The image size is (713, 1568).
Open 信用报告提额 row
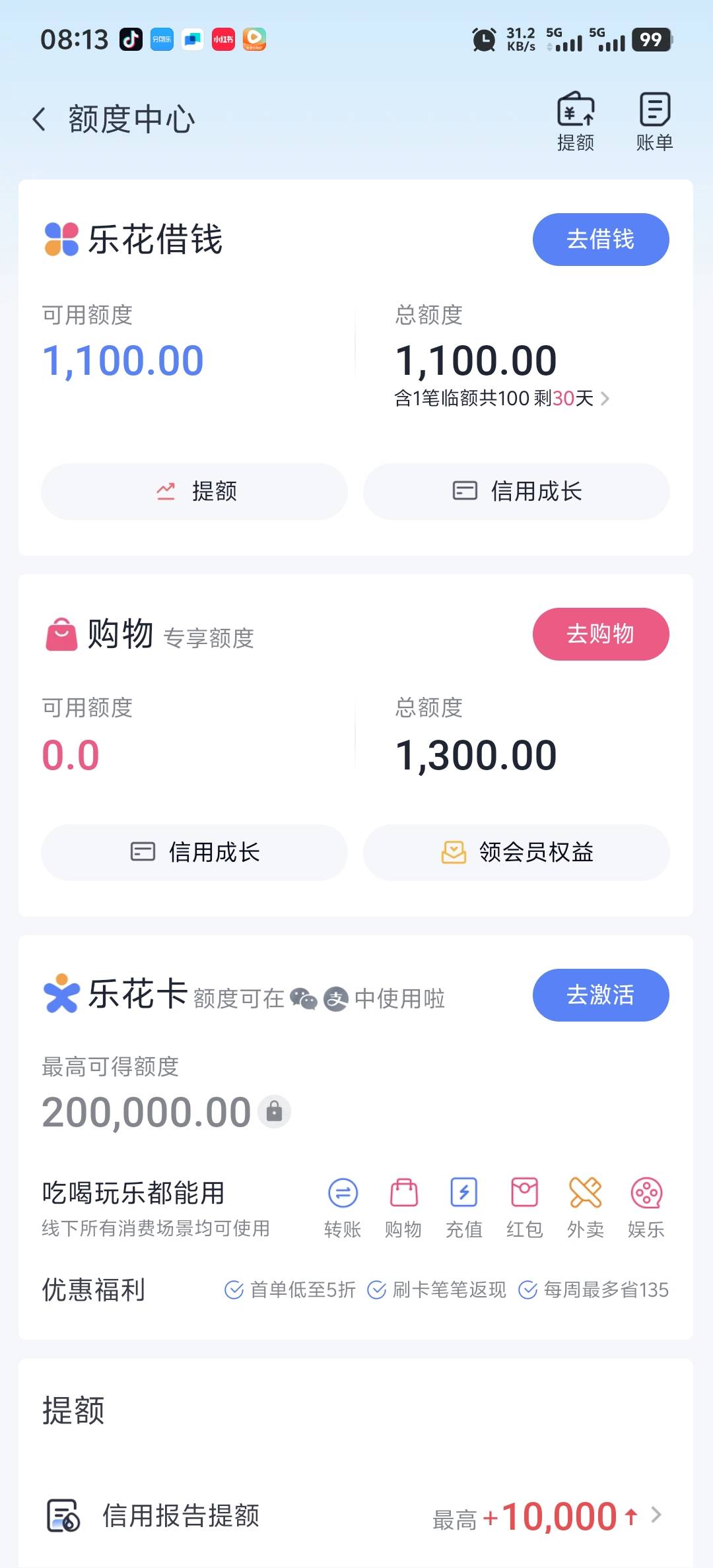click(x=356, y=1516)
